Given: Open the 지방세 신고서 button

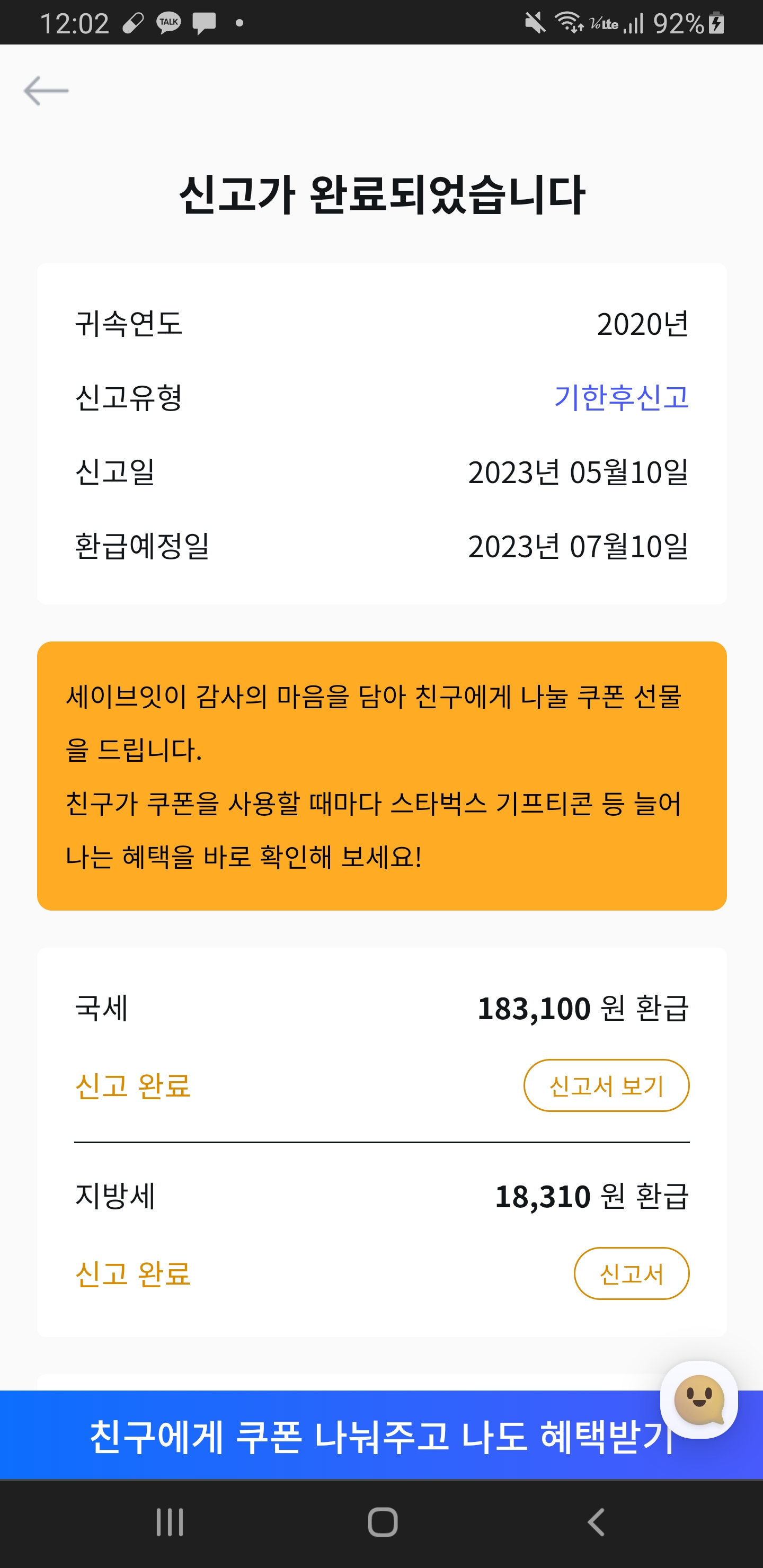Looking at the screenshot, I should (x=631, y=1273).
